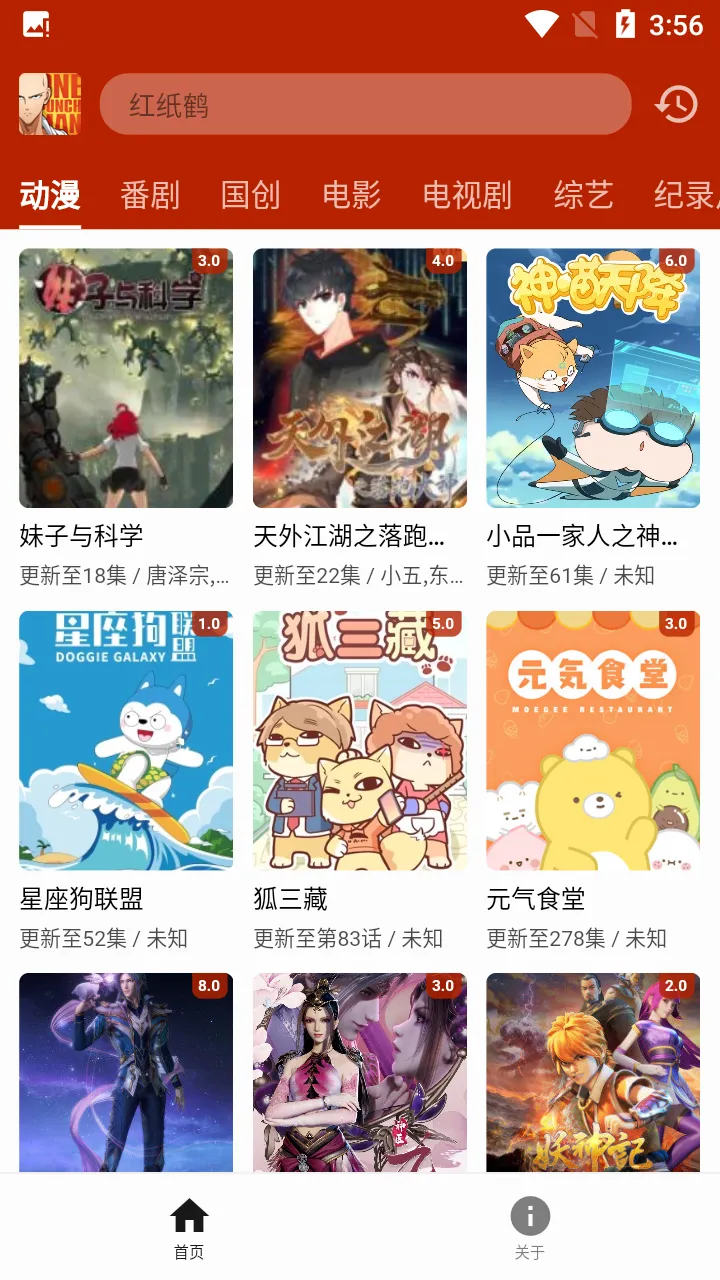Switch to the 电视剧 tab
Viewport: 720px width, 1280px height.
click(x=467, y=195)
